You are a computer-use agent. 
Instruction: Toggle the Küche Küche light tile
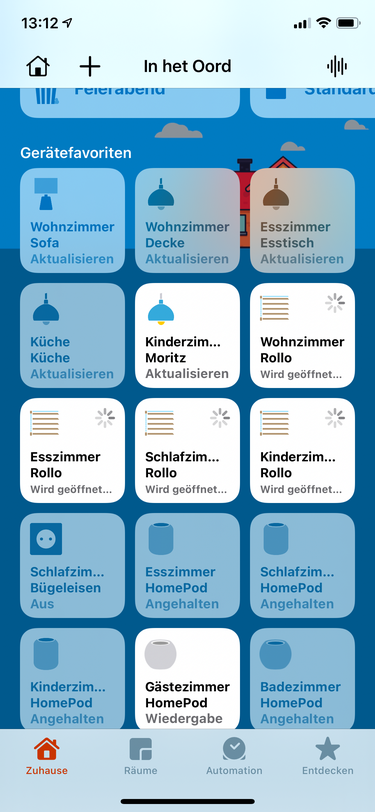click(73, 335)
